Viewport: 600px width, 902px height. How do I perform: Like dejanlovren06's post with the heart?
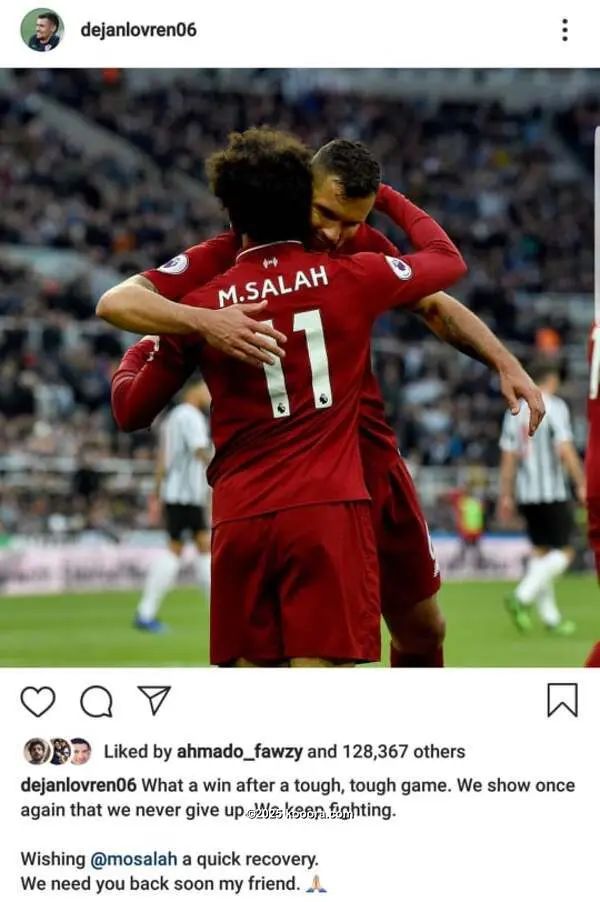pyautogui.click(x=38, y=701)
